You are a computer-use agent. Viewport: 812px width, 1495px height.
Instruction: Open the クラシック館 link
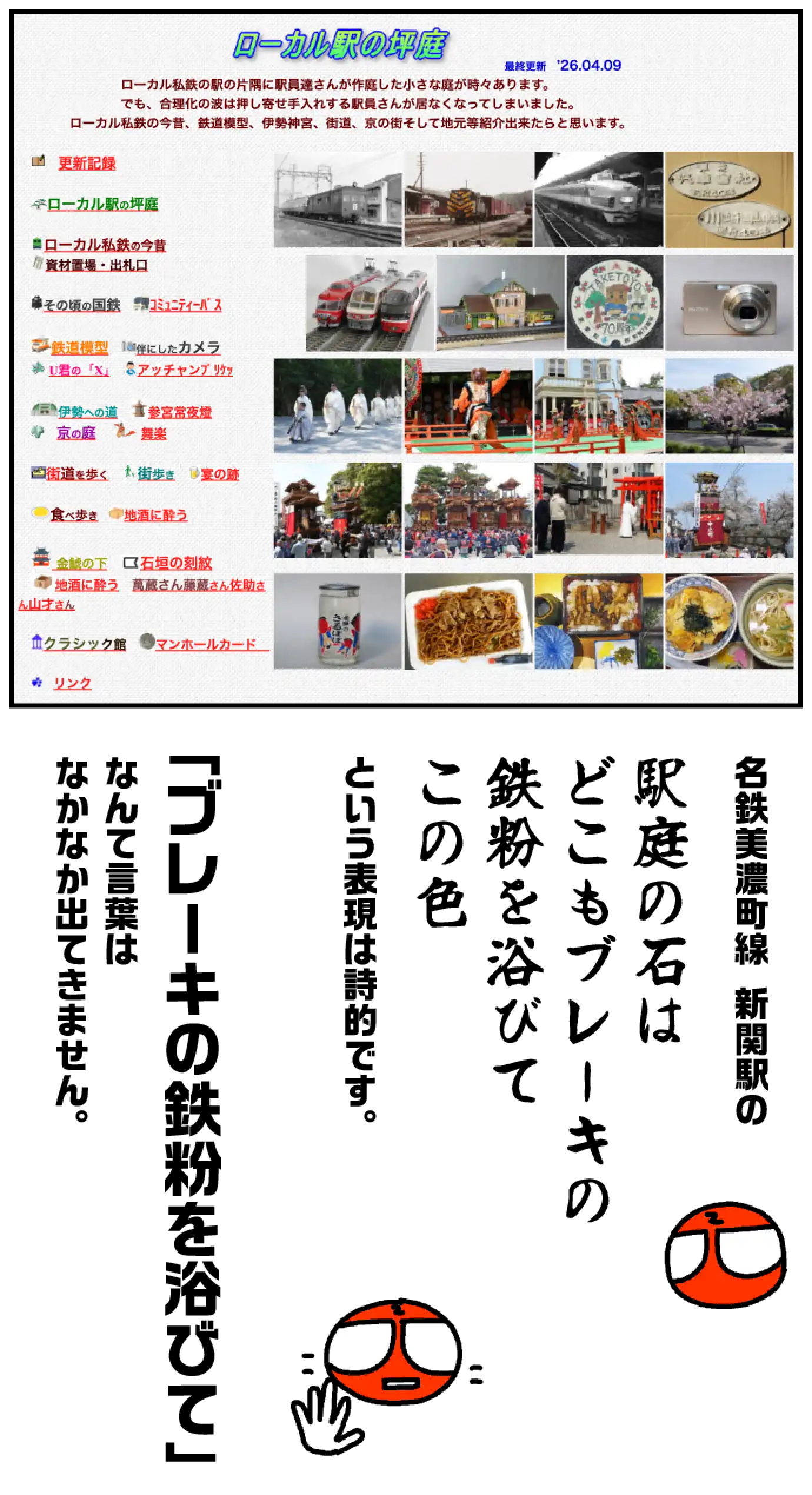[x=85, y=644]
